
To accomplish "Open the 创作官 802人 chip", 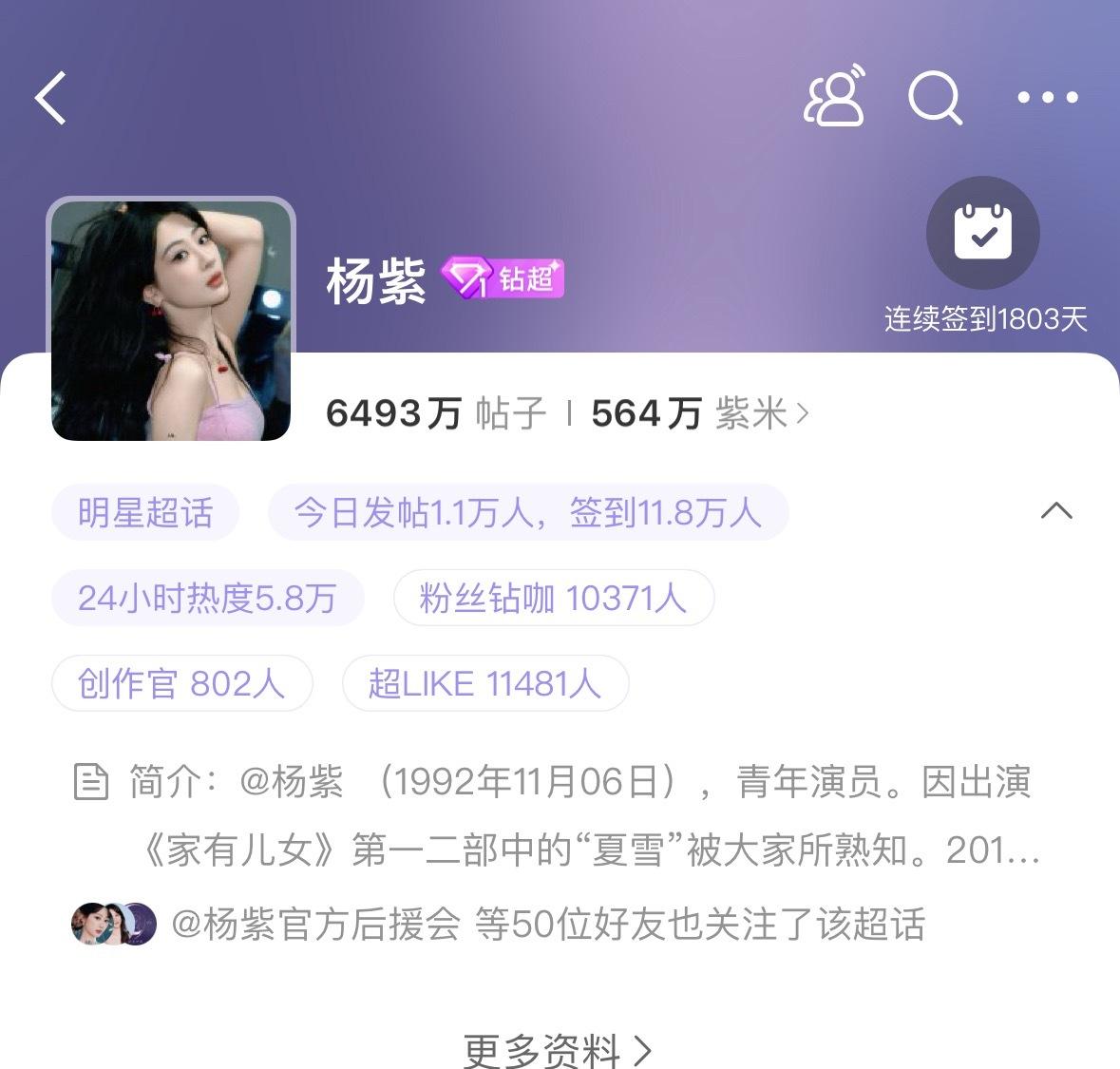I will 181,683.
